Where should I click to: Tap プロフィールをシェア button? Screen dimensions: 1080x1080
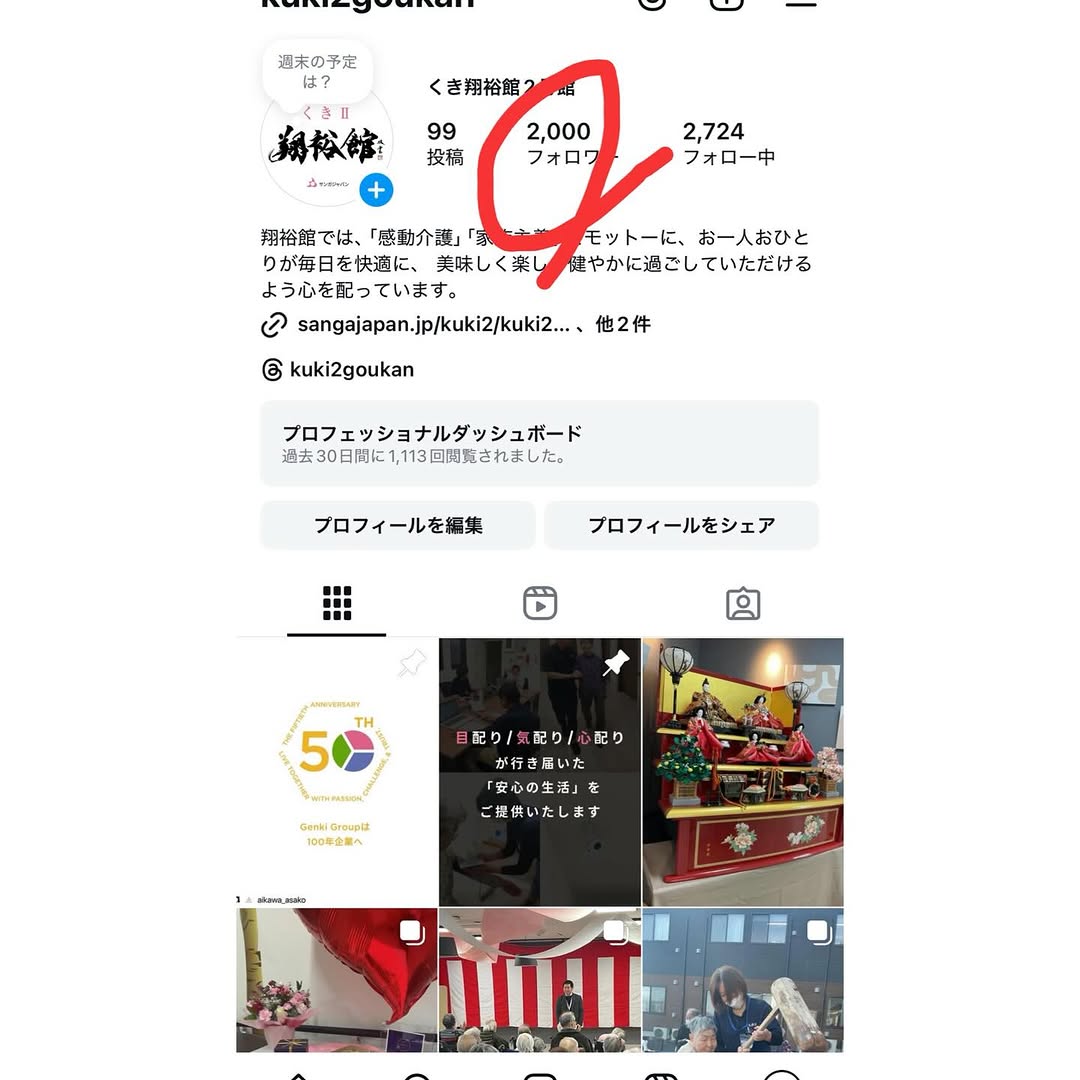click(x=681, y=525)
